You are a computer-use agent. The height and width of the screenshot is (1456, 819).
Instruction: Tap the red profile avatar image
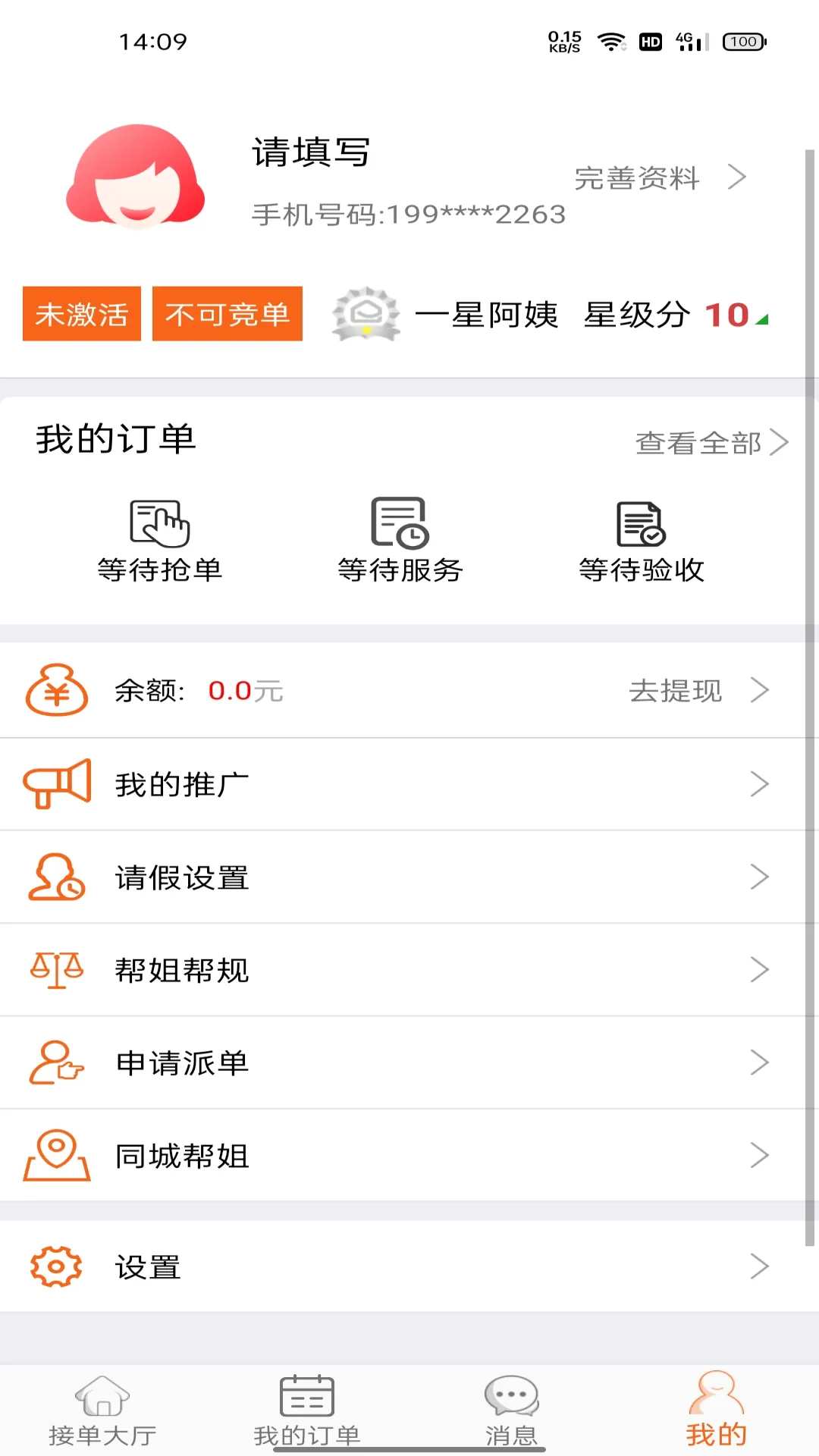pos(135,178)
